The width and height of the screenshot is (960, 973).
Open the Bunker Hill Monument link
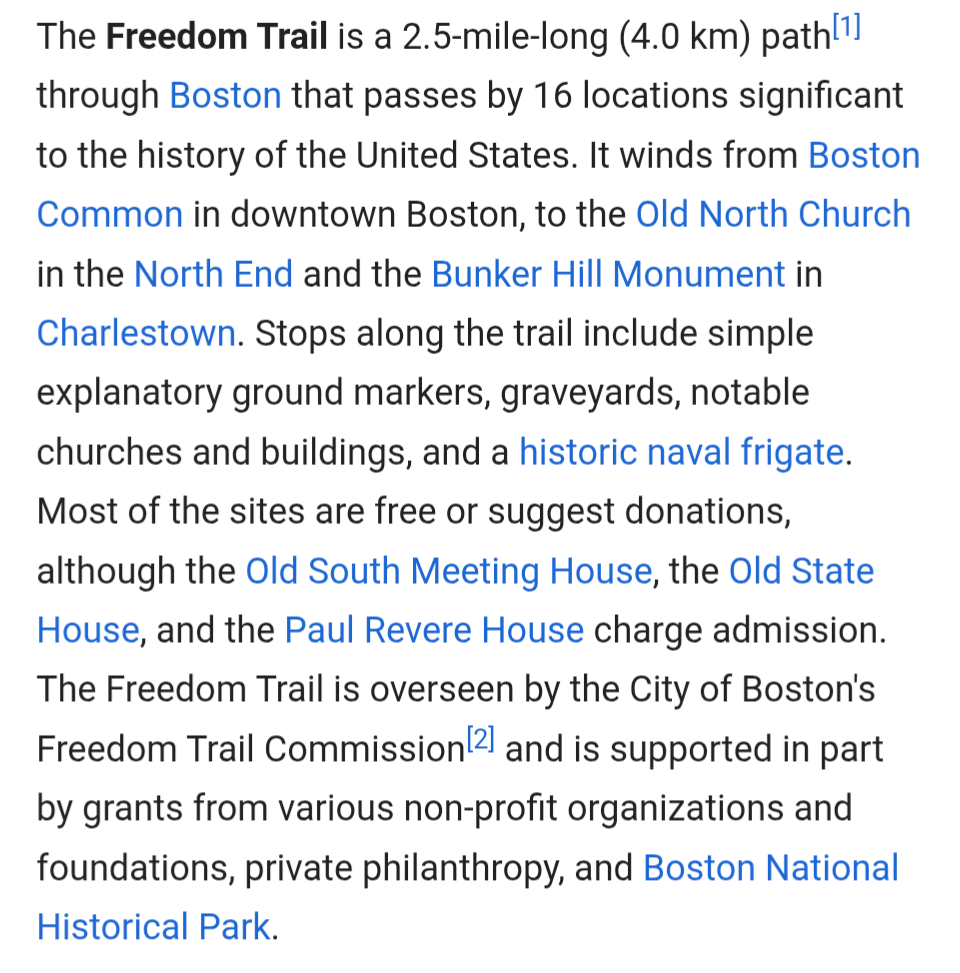pyautogui.click(x=608, y=274)
